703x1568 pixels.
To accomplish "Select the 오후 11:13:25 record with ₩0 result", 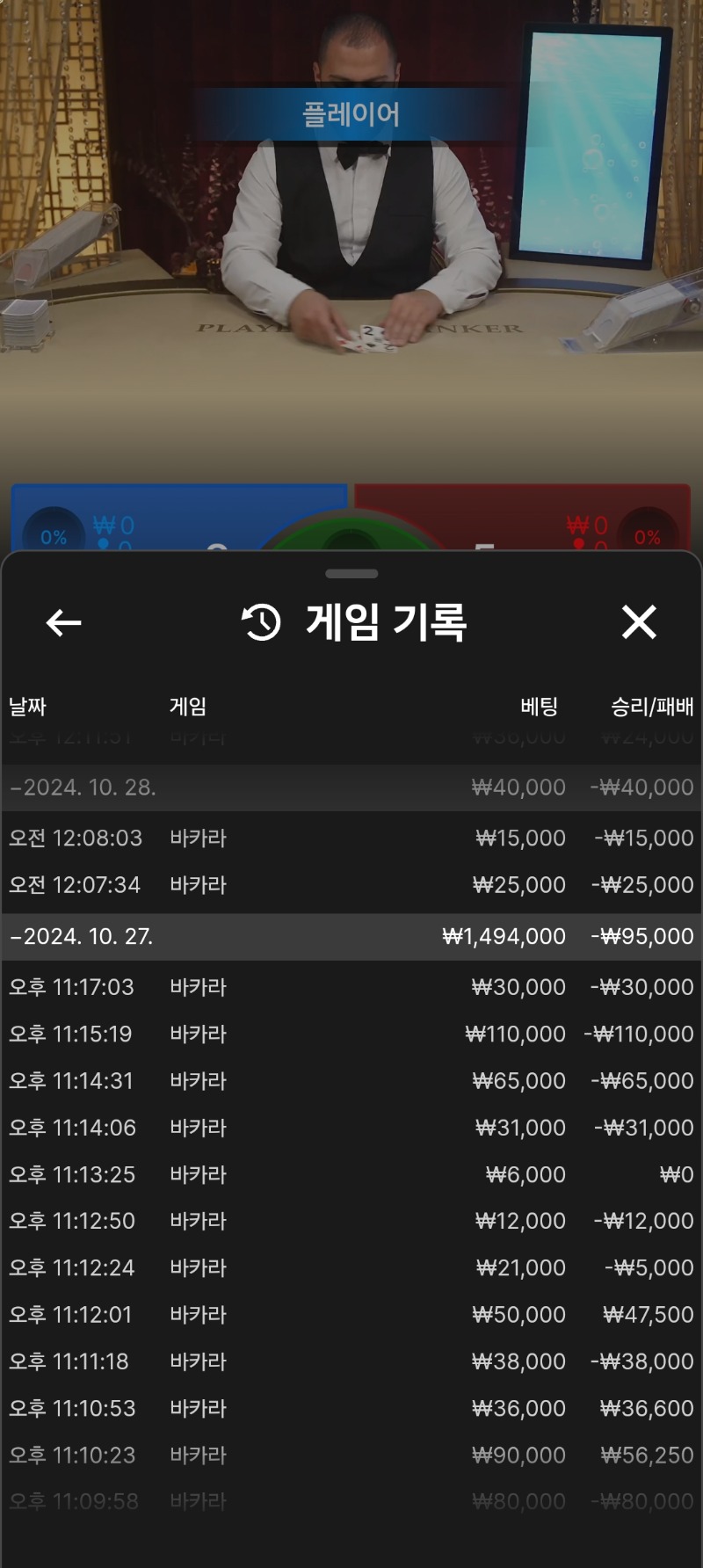I will 351,1174.
